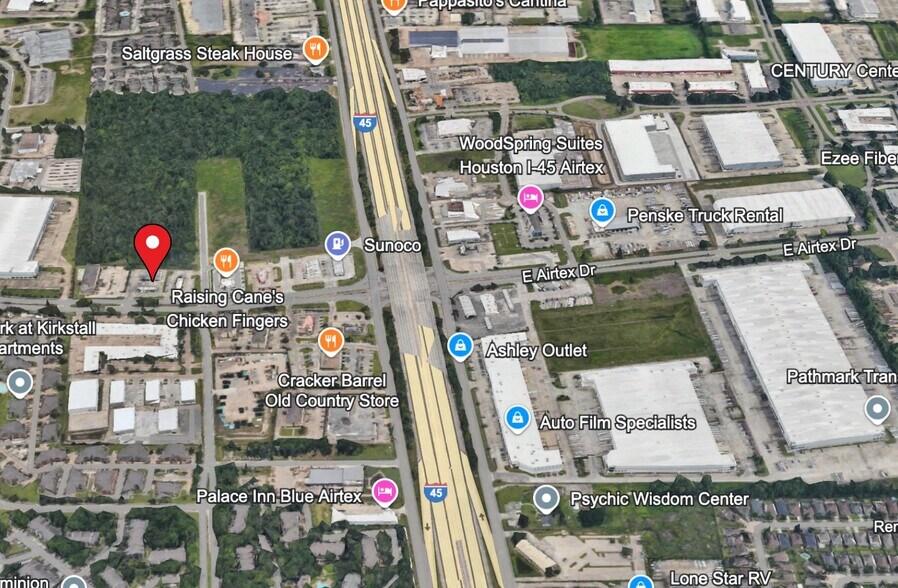The width and height of the screenshot is (898, 588).
Task: Tap the Penske Truck Rental pin
Action: pyautogui.click(x=602, y=211)
